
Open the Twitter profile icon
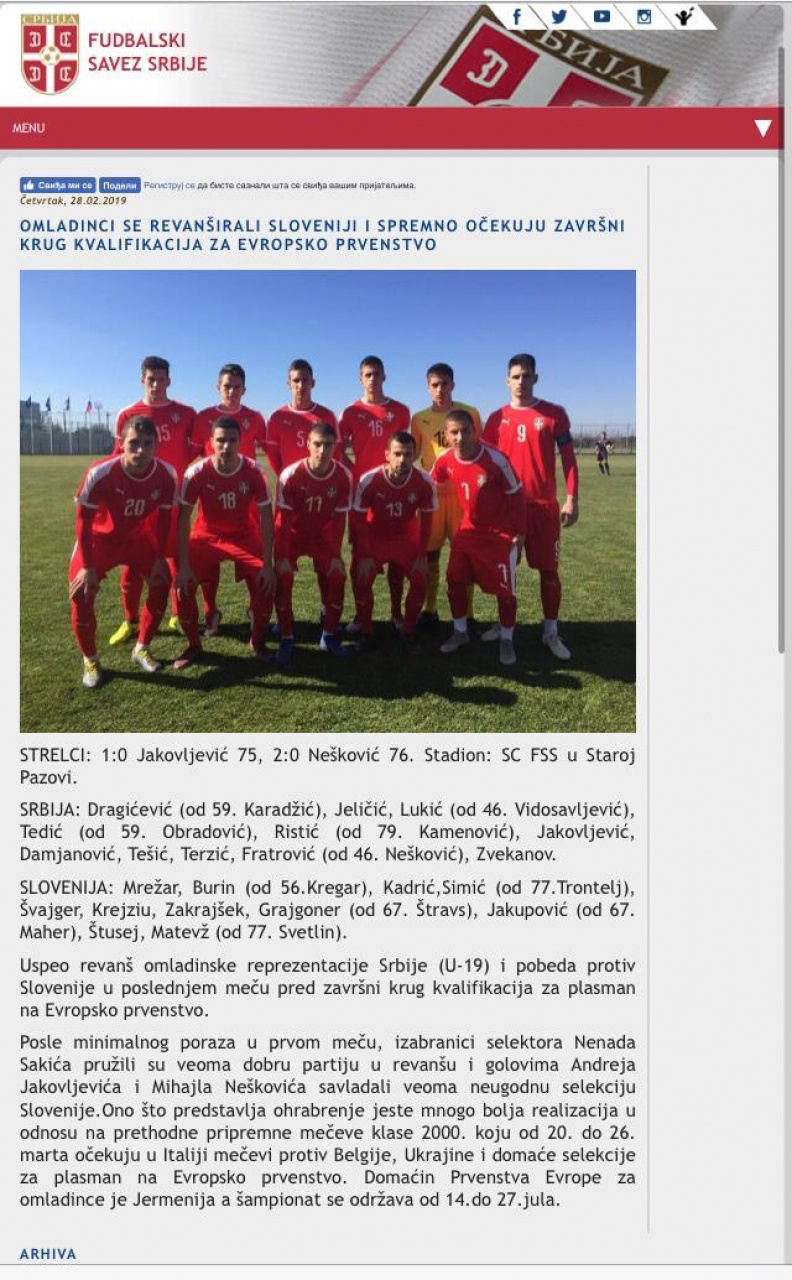point(559,16)
